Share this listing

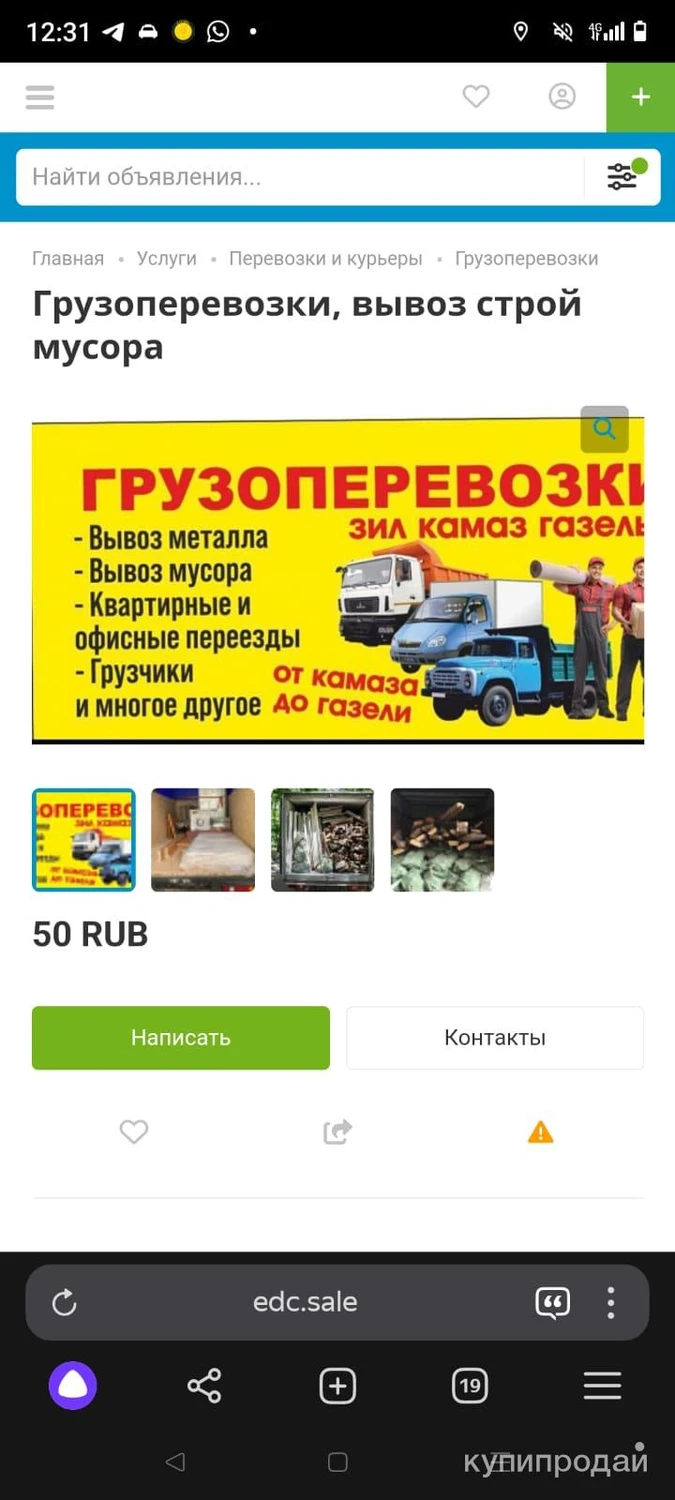[x=338, y=1132]
